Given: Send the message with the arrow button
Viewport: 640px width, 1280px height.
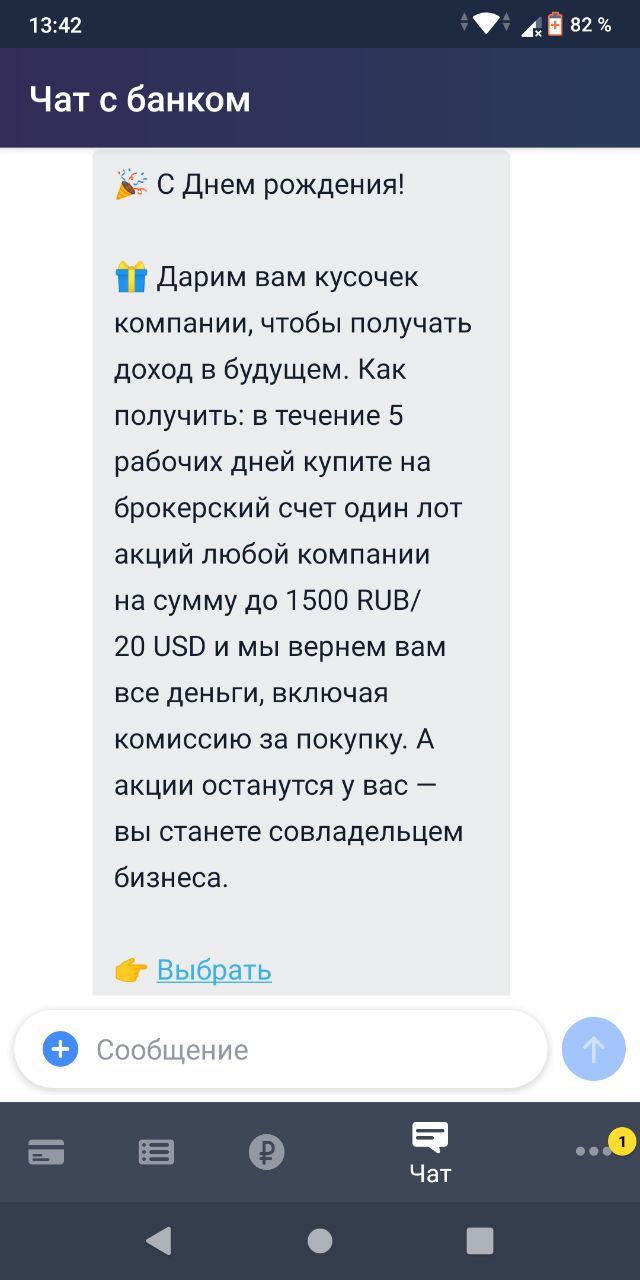Looking at the screenshot, I should 594,1049.
